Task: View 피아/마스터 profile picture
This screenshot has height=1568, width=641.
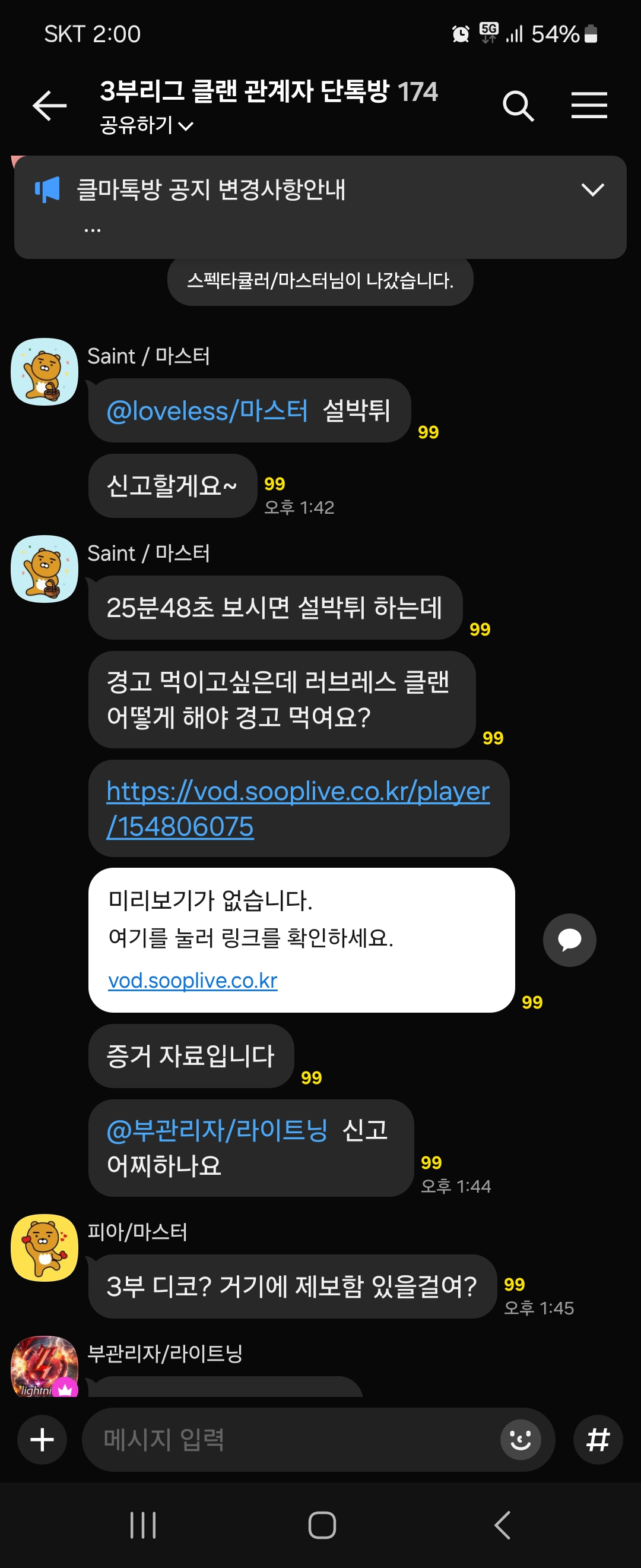Action: point(45,1248)
